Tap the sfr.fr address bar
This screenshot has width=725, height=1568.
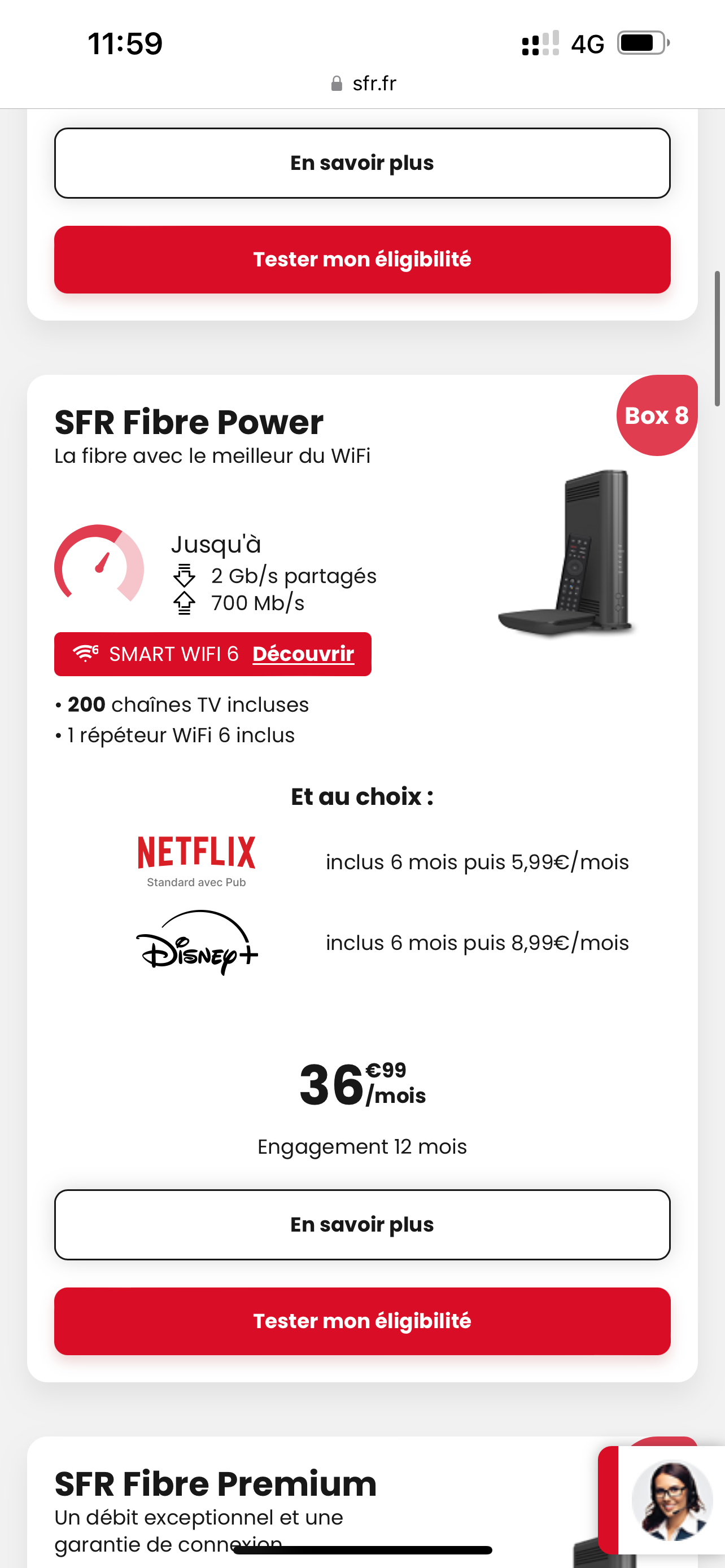coord(374,84)
